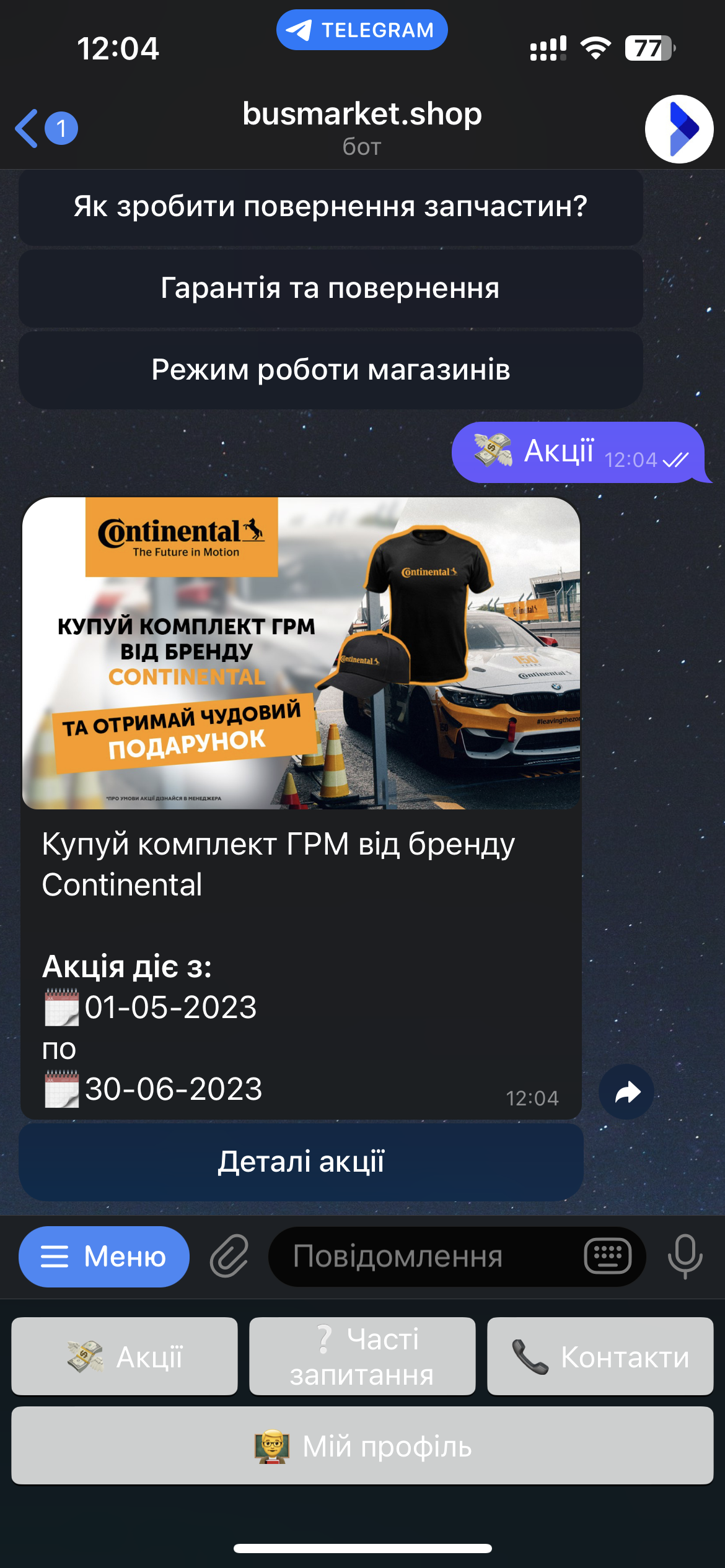725x1568 pixels.
Task: Open 'Мій профіль' keyboard button
Action: point(362,1446)
